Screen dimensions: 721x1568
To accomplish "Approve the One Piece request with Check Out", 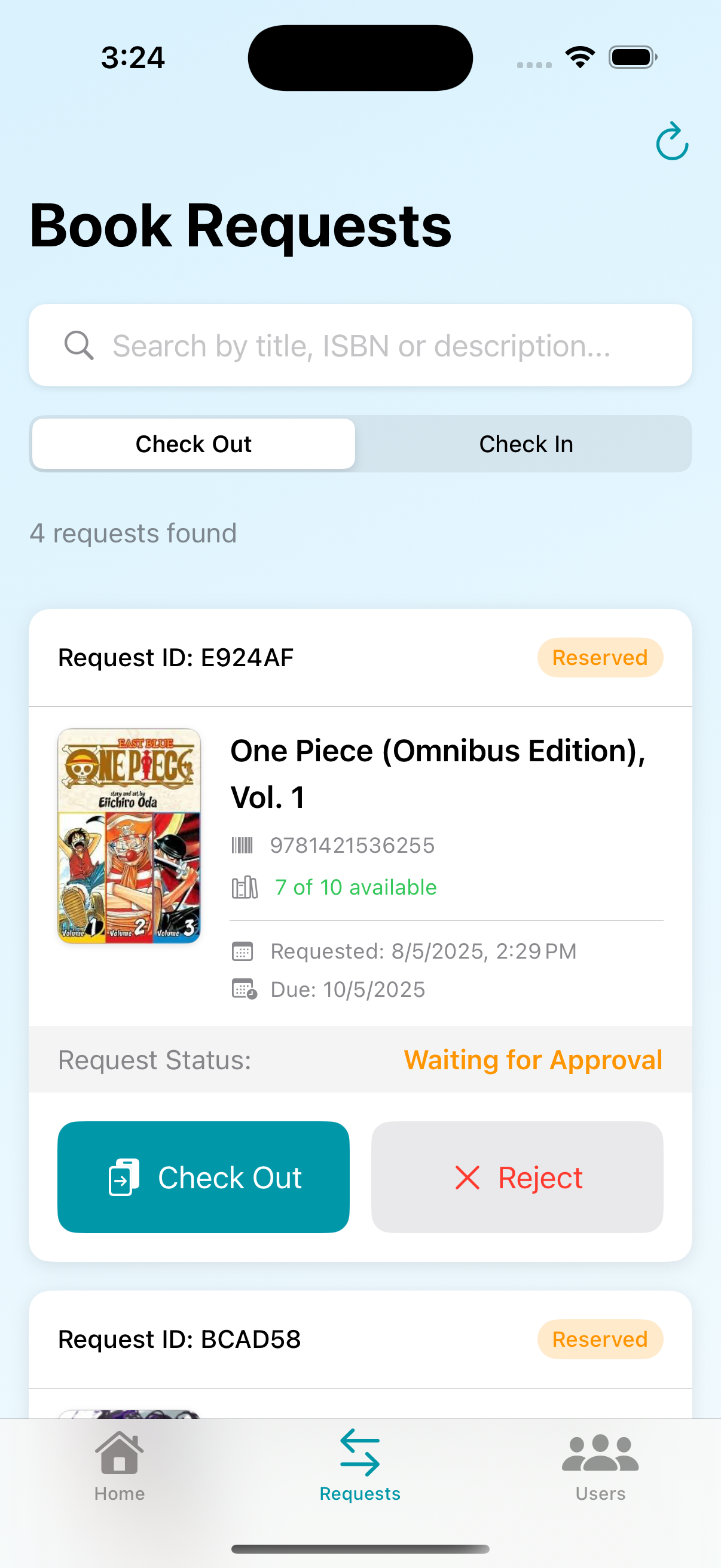I will (203, 1177).
